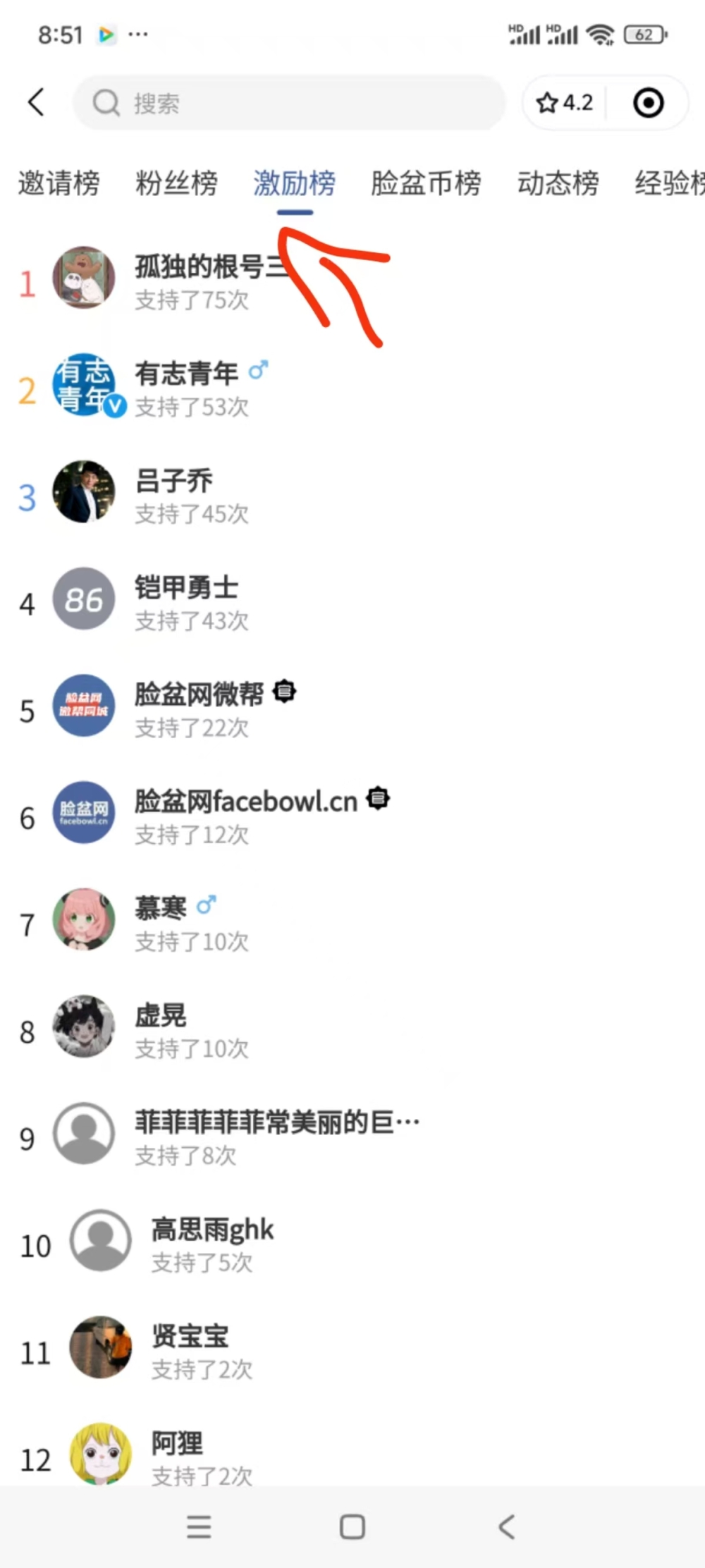Screen dimensions: 705x1568
Task: Open the 动态榜 tab
Action: click(558, 183)
